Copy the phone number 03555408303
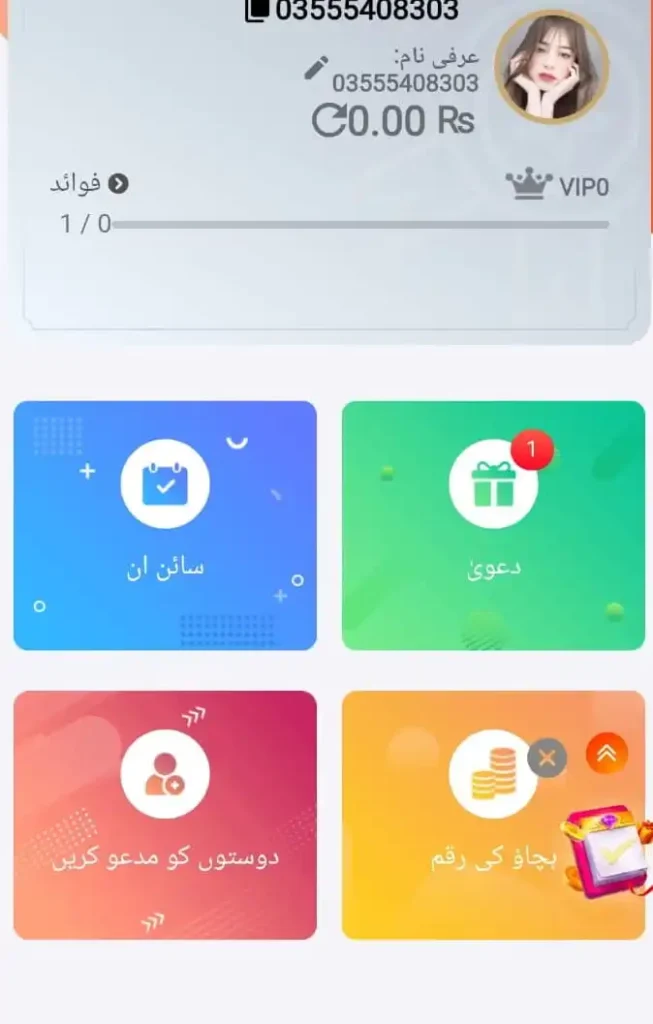The width and height of the screenshot is (653, 1024). point(259,10)
